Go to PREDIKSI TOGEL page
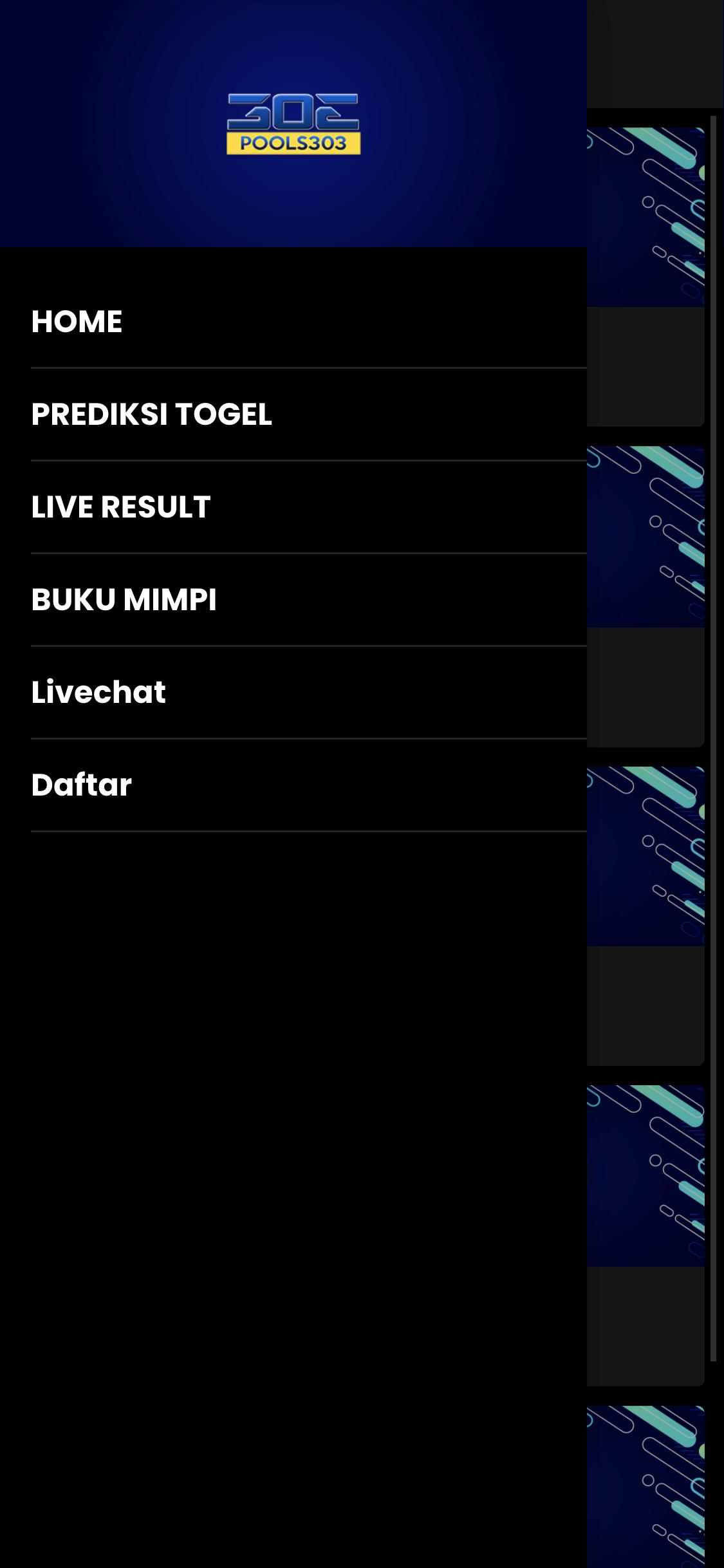Screen dimensions: 724x1568 coord(151,415)
